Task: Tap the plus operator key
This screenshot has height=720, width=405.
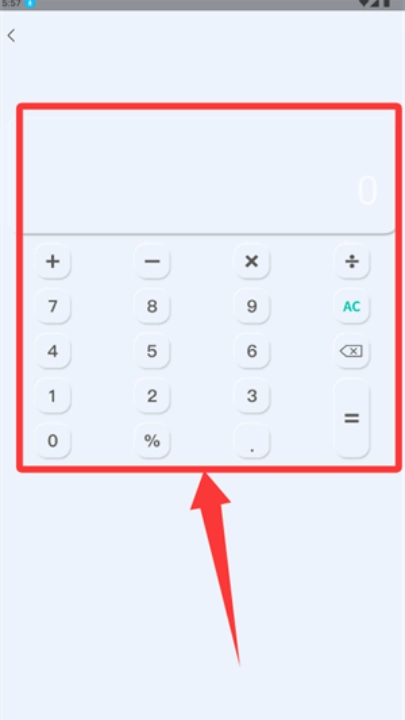Action: (x=53, y=261)
